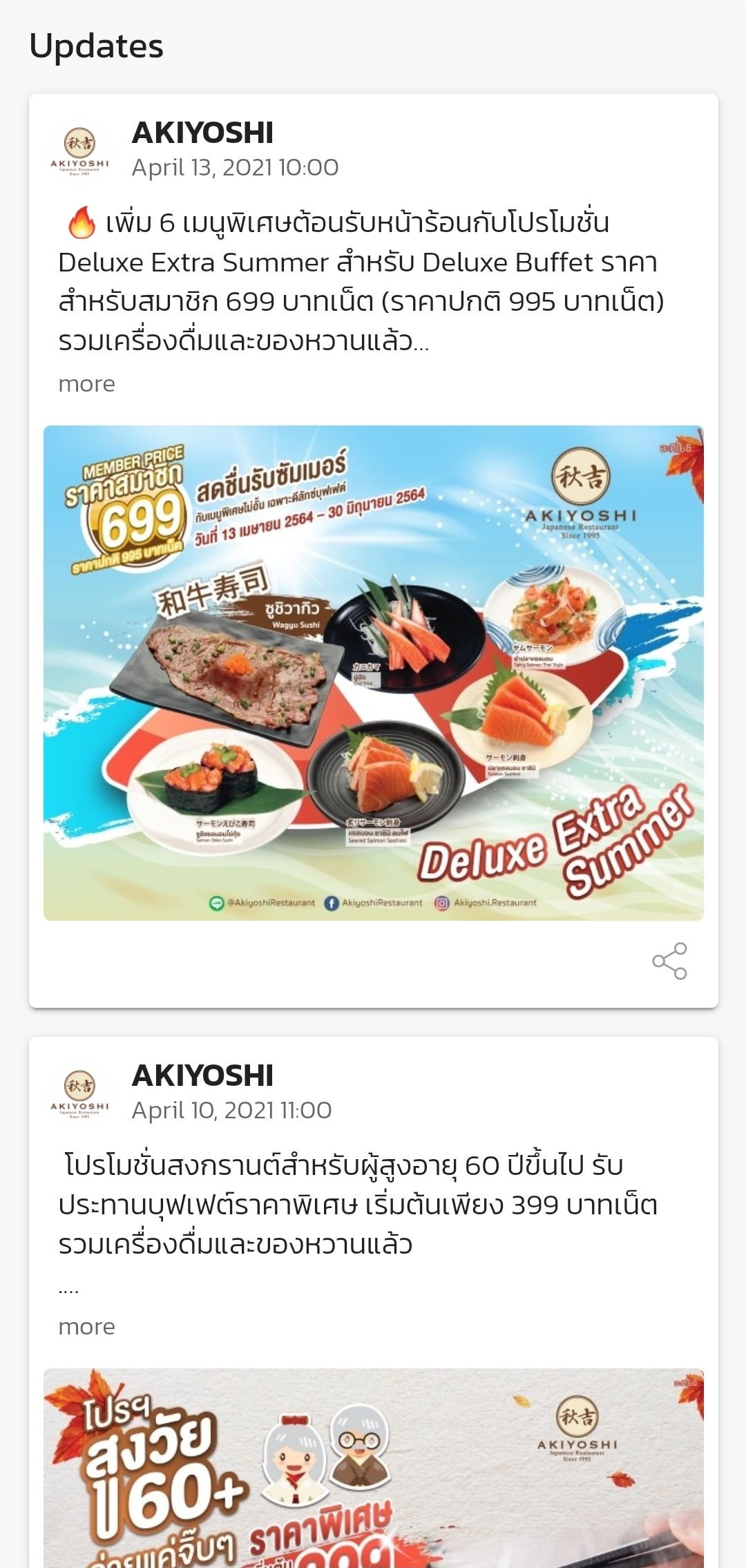Open the 60+ Songkran promotion image
Screen dimensions: 746x1568
coord(373,1468)
